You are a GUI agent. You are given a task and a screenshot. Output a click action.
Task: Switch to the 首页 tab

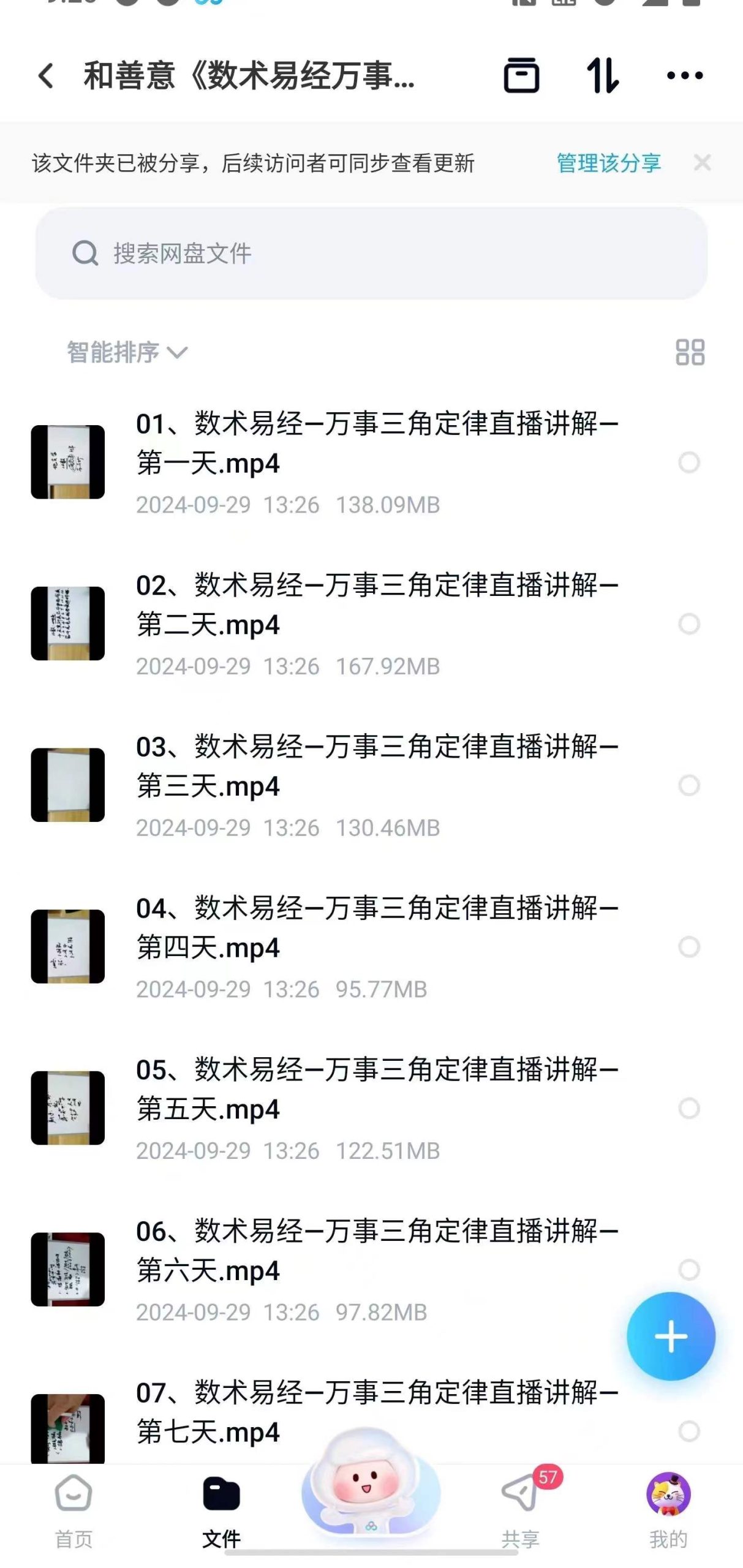74,1510
